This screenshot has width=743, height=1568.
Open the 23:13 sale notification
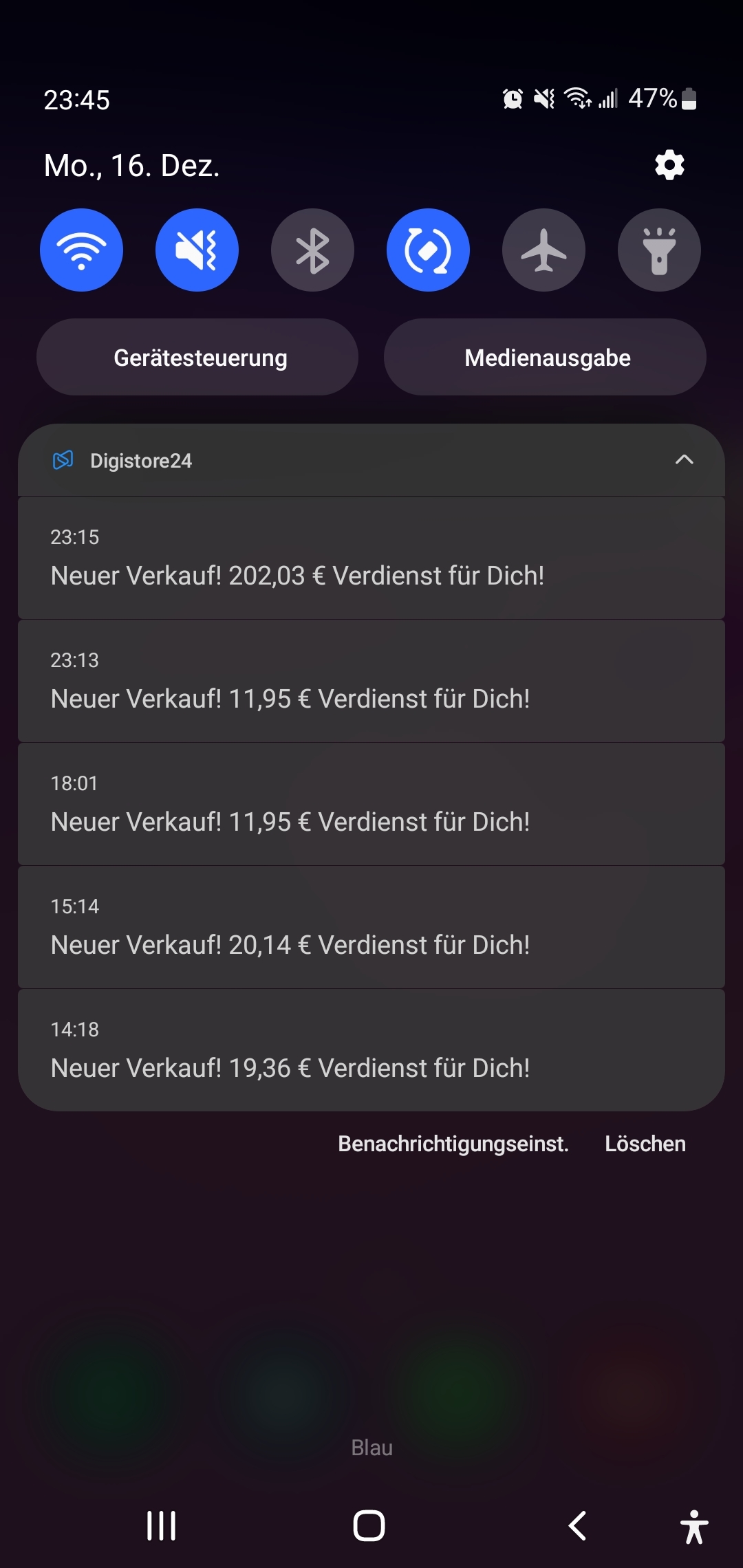click(x=371, y=681)
